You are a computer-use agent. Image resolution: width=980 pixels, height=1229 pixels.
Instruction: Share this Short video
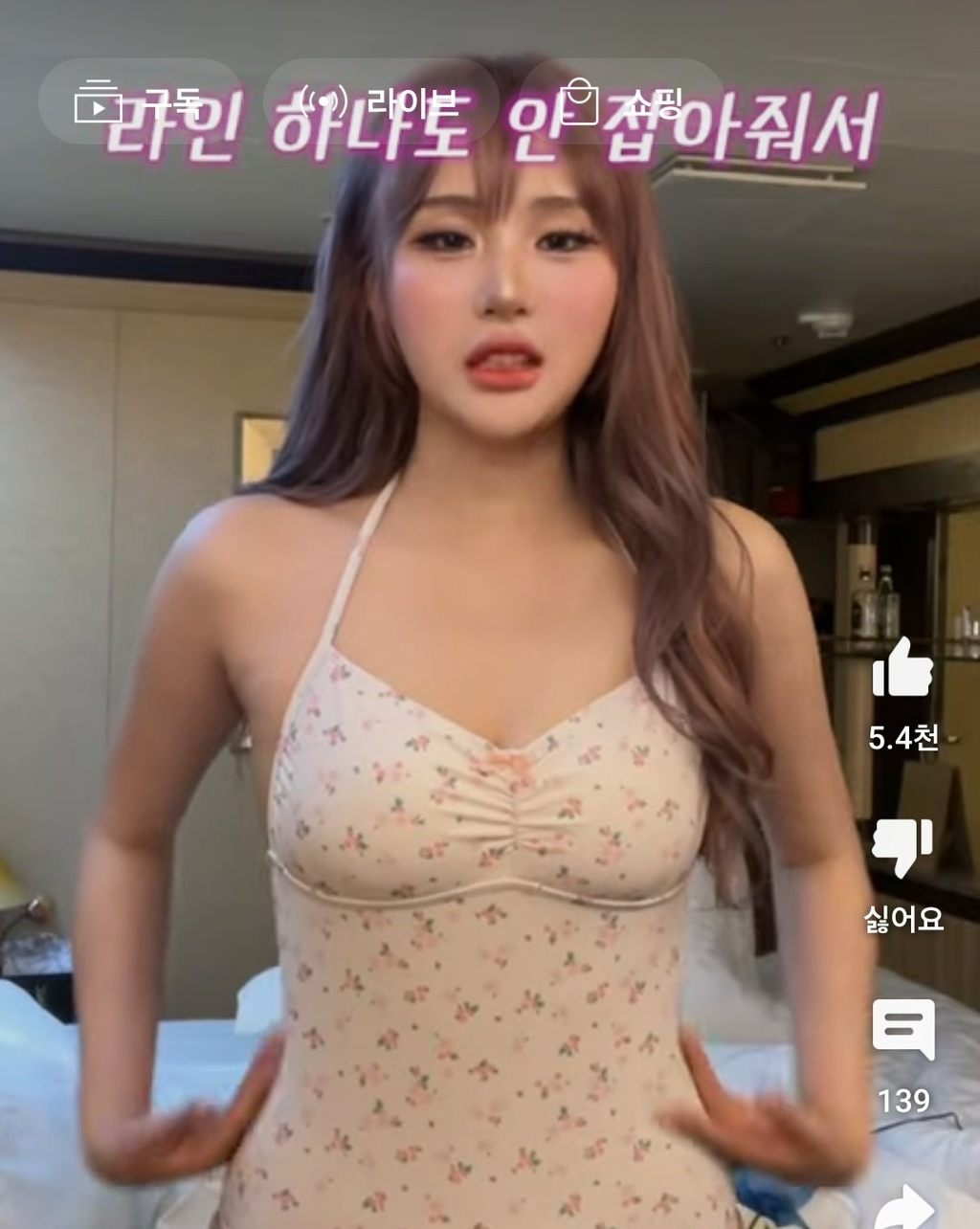904,1208
